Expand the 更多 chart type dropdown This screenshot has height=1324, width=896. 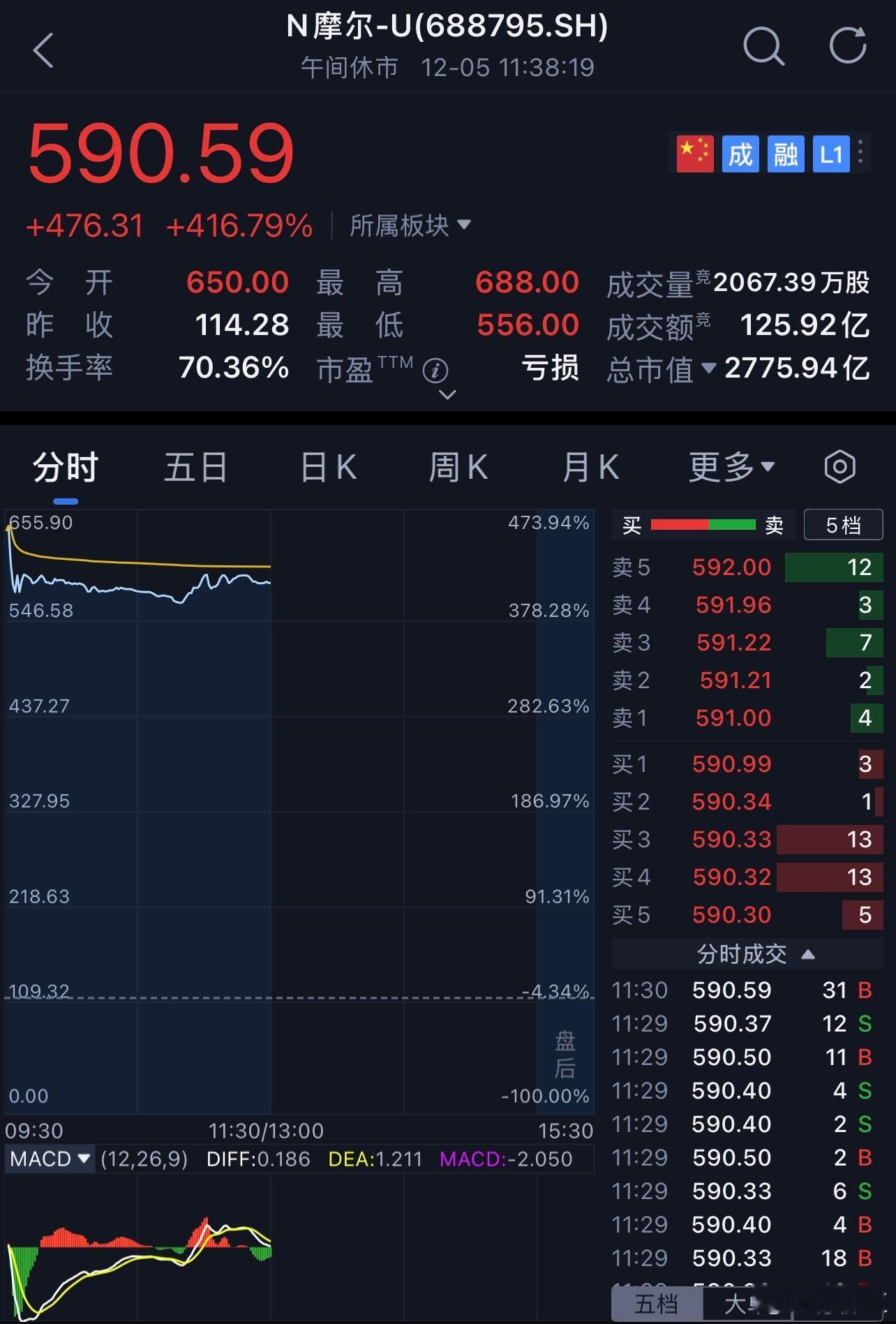coord(729,466)
